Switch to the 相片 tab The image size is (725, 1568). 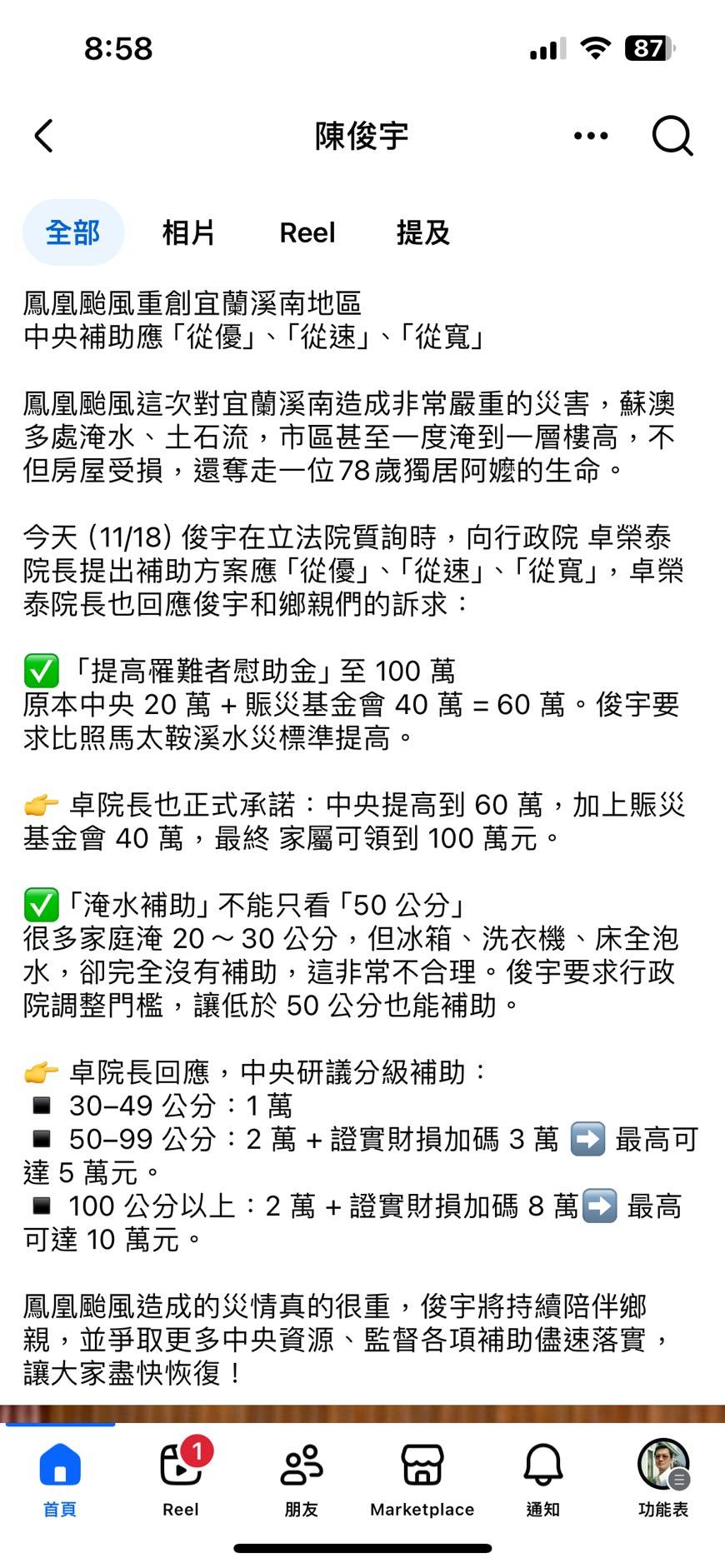pyautogui.click(x=188, y=232)
